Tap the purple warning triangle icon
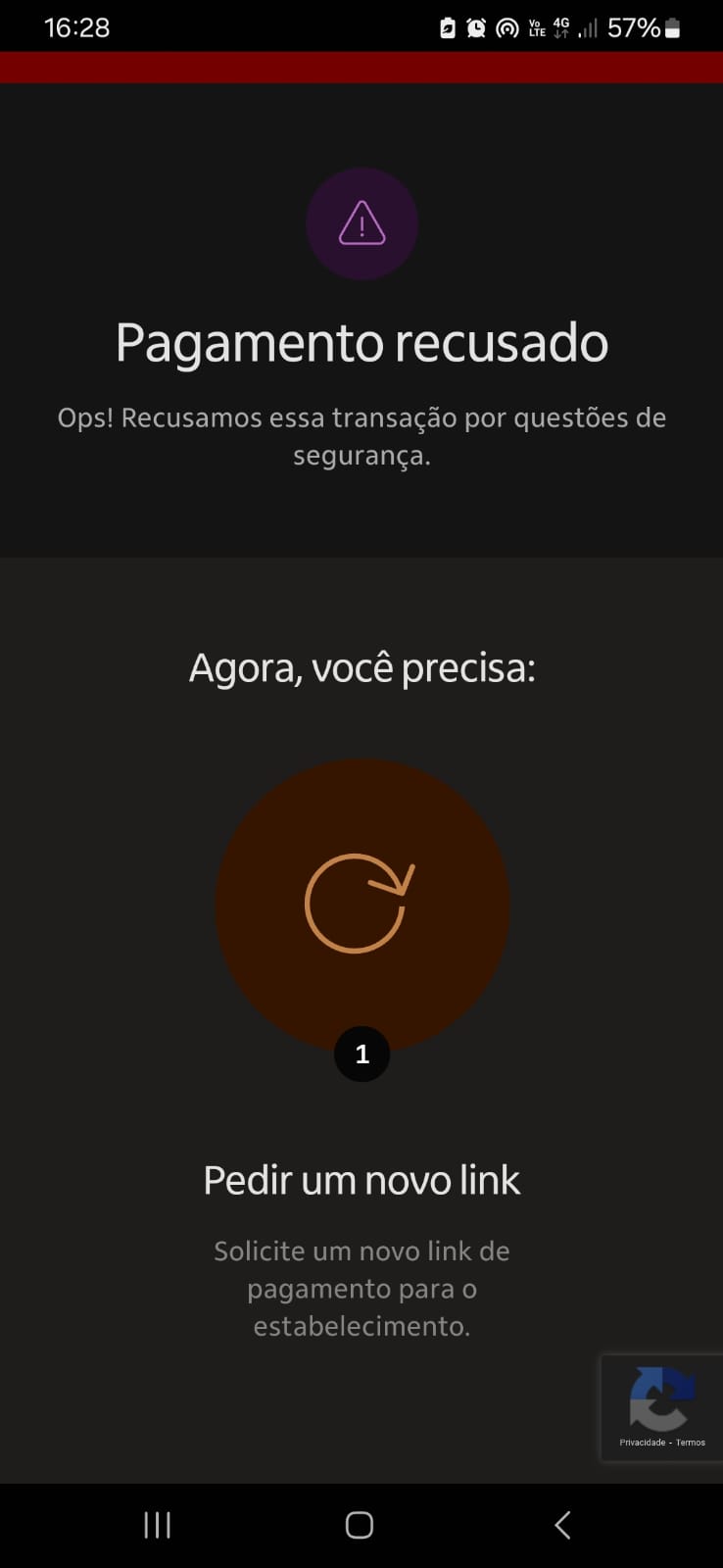Viewport: 723px width, 1568px height. point(361,223)
